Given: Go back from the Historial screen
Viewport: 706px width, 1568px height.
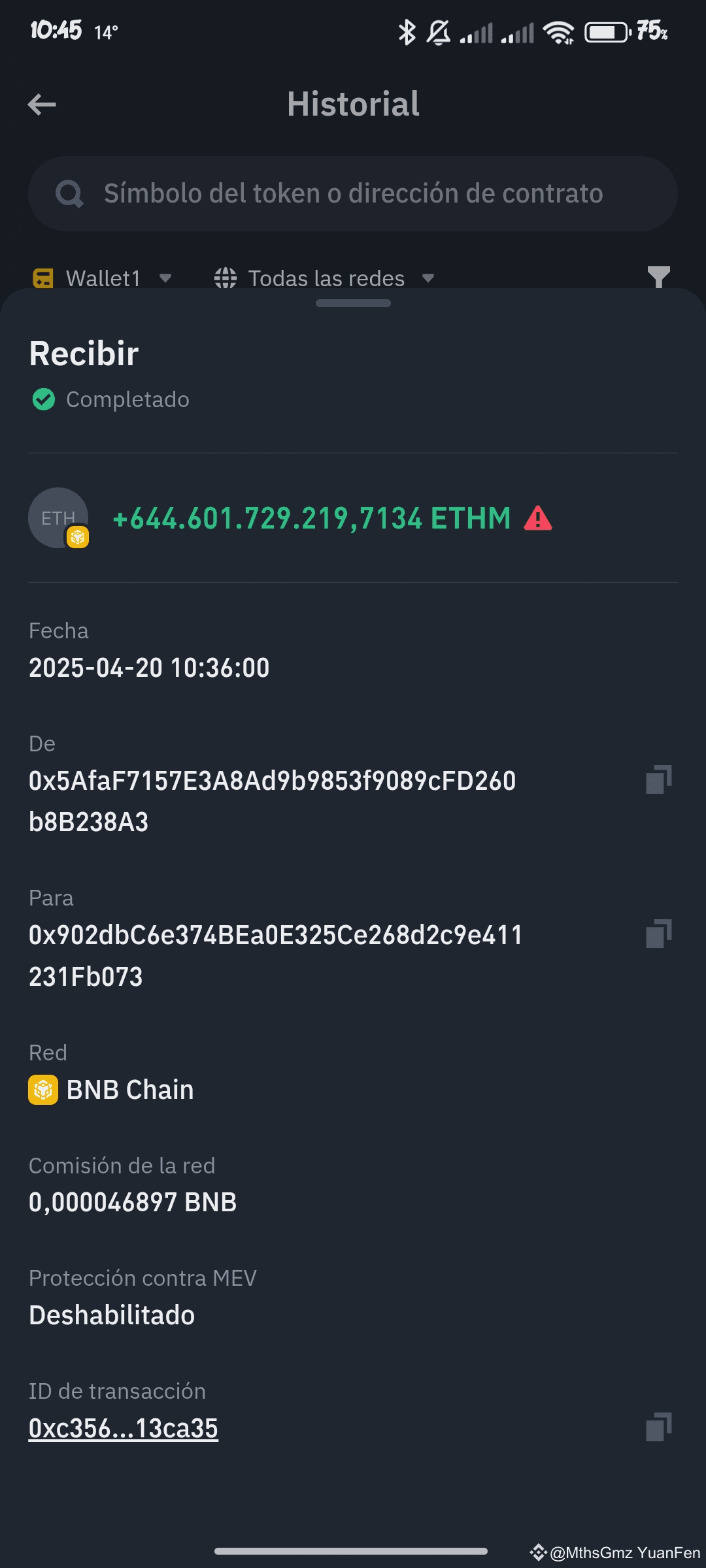Looking at the screenshot, I should [x=42, y=105].
